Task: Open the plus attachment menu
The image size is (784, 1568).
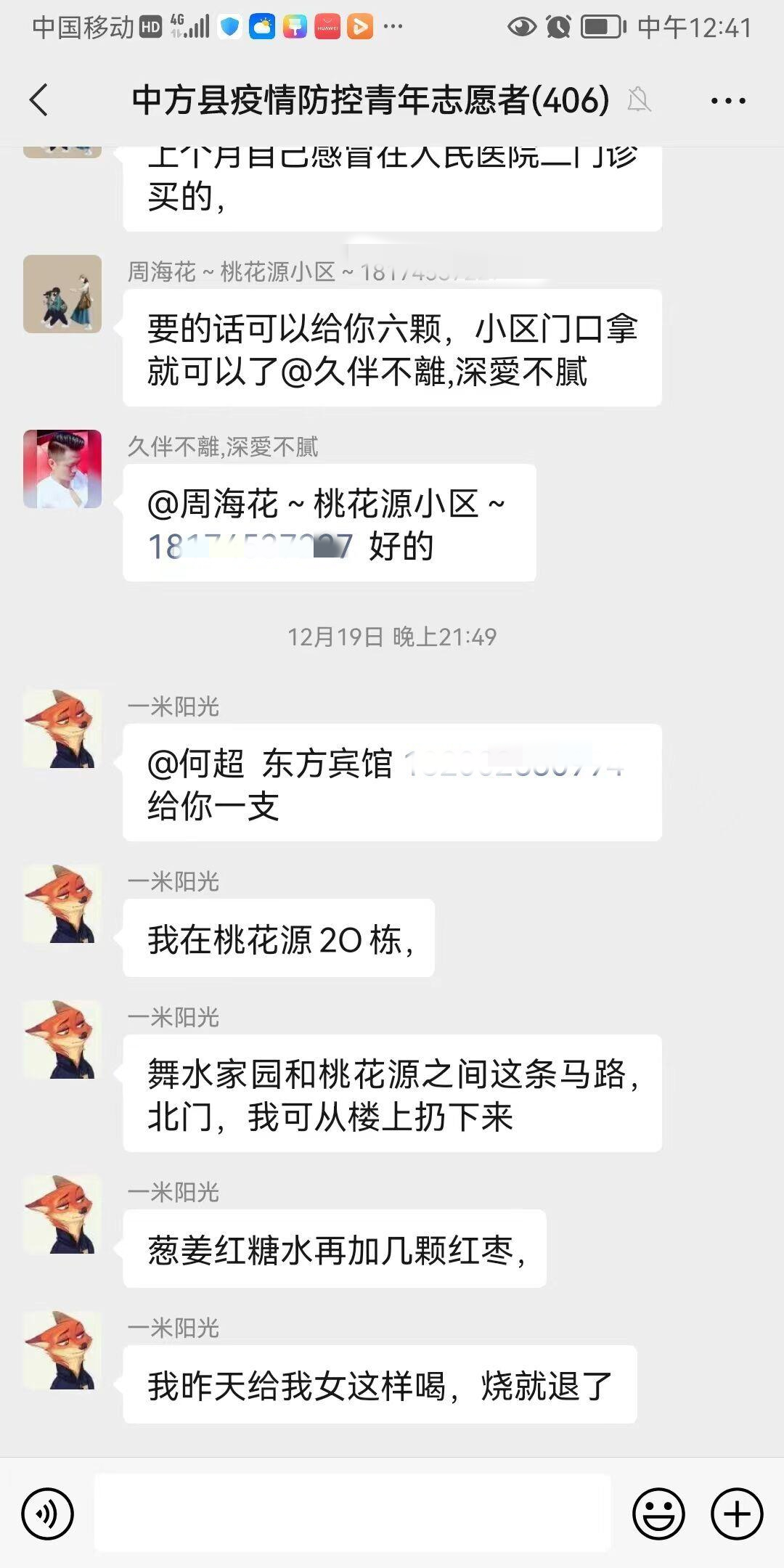Action: click(x=736, y=1514)
